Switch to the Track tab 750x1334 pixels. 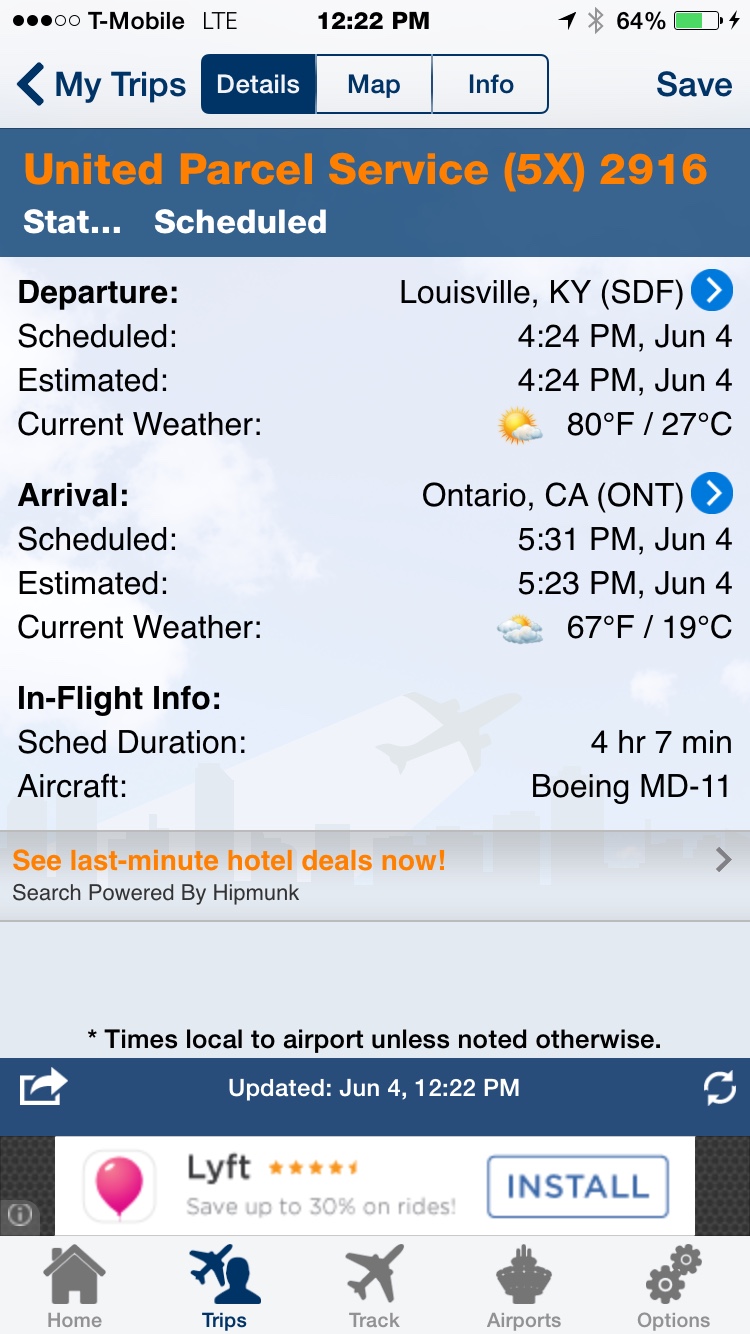[374, 1287]
